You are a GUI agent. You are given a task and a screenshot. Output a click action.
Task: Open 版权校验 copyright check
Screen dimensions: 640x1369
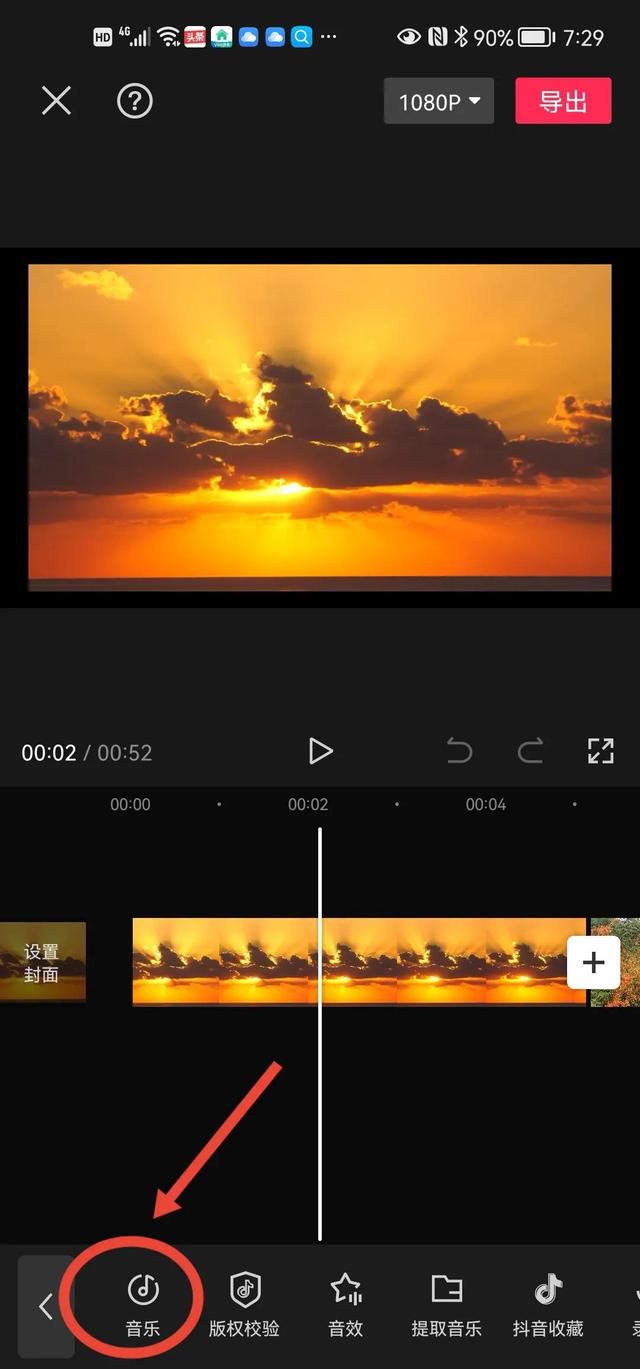pyautogui.click(x=244, y=1306)
